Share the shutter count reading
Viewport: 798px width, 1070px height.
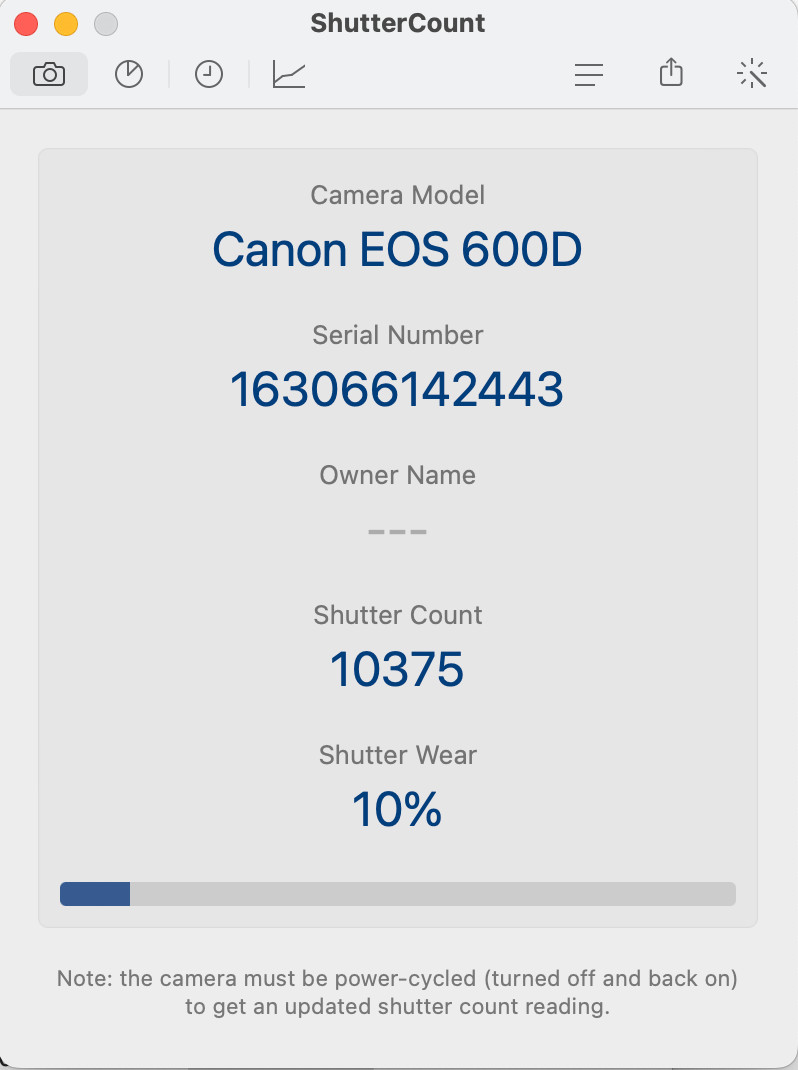pyautogui.click(x=671, y=73)
